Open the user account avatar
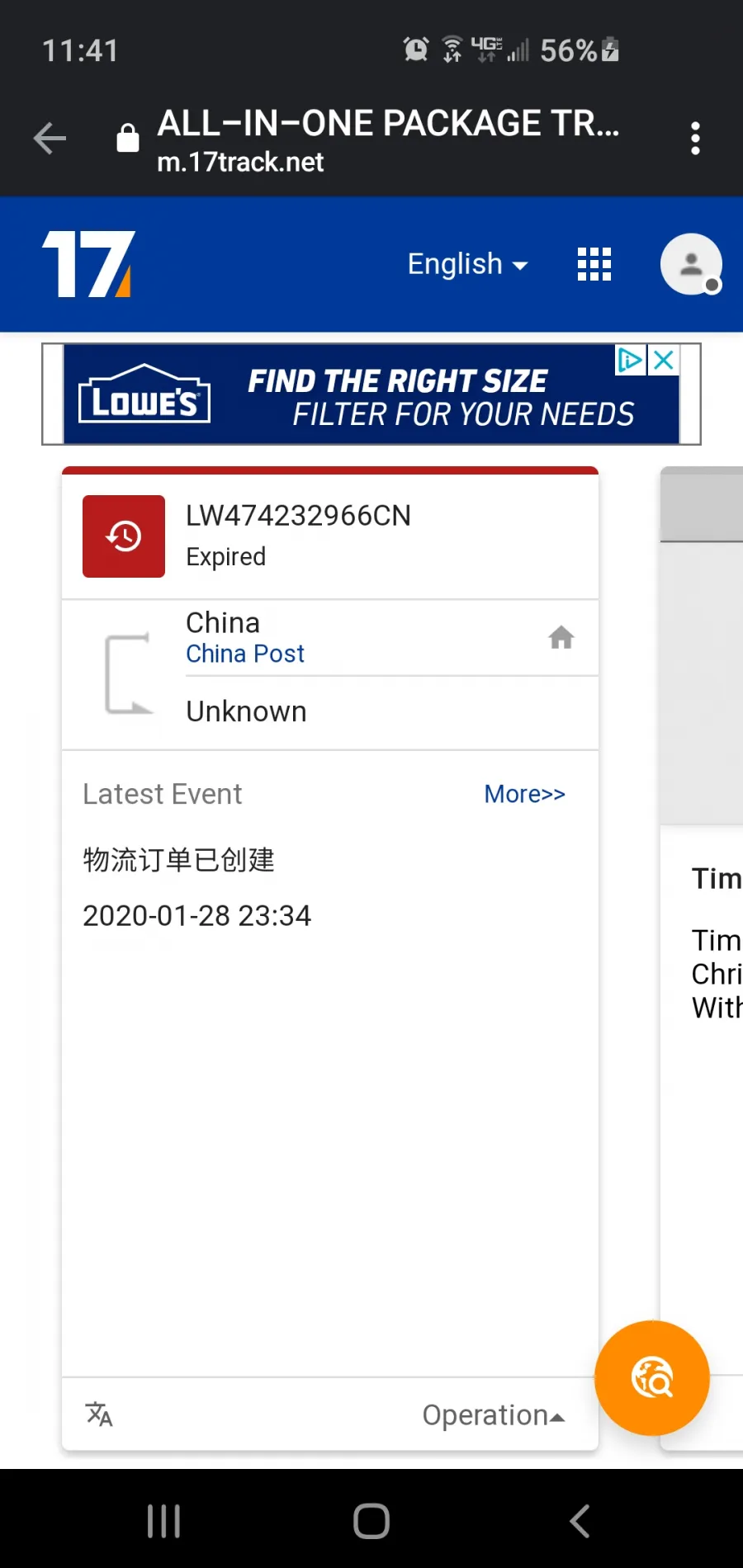This screenshot has height=1568, width=743. point(692,264)
